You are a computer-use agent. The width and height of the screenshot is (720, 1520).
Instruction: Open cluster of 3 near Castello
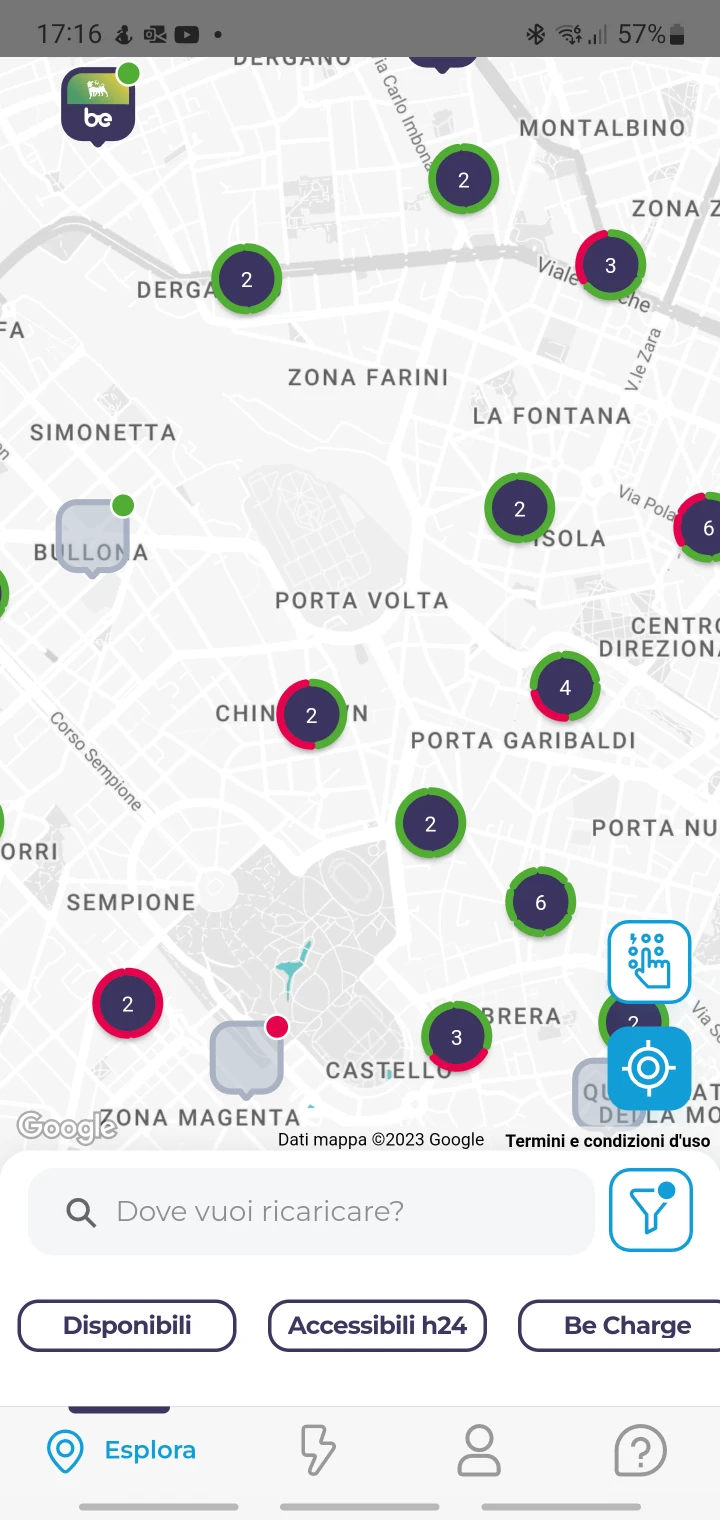tap(456, 1037)
